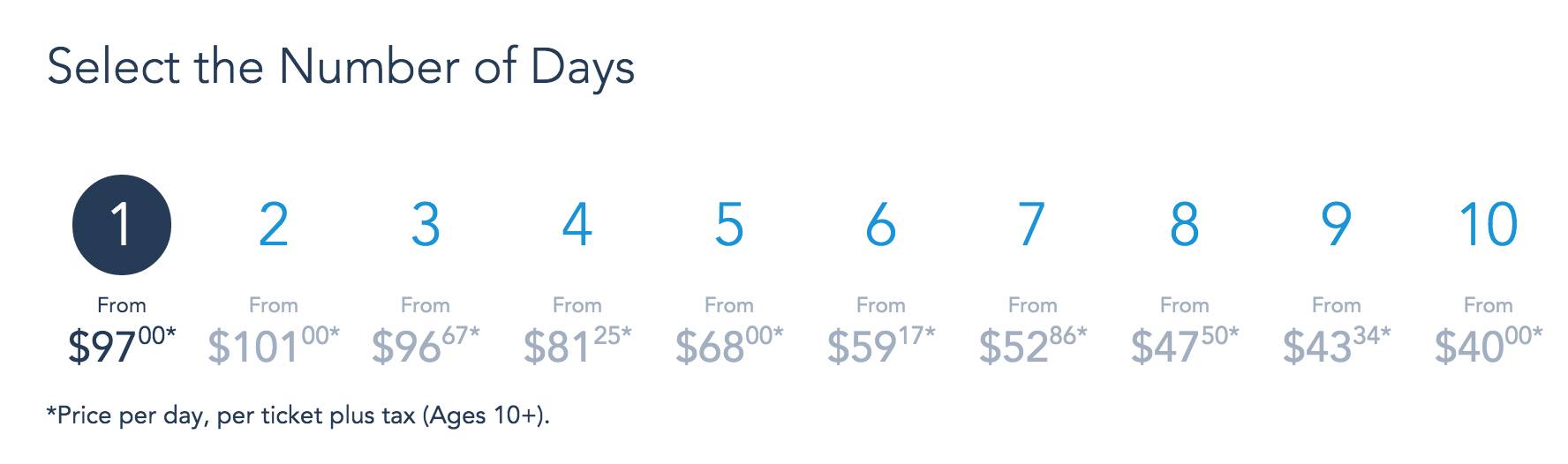Pick the 7-day ticket option
The image size is (1568, 464).
[x=1032, y=225]
